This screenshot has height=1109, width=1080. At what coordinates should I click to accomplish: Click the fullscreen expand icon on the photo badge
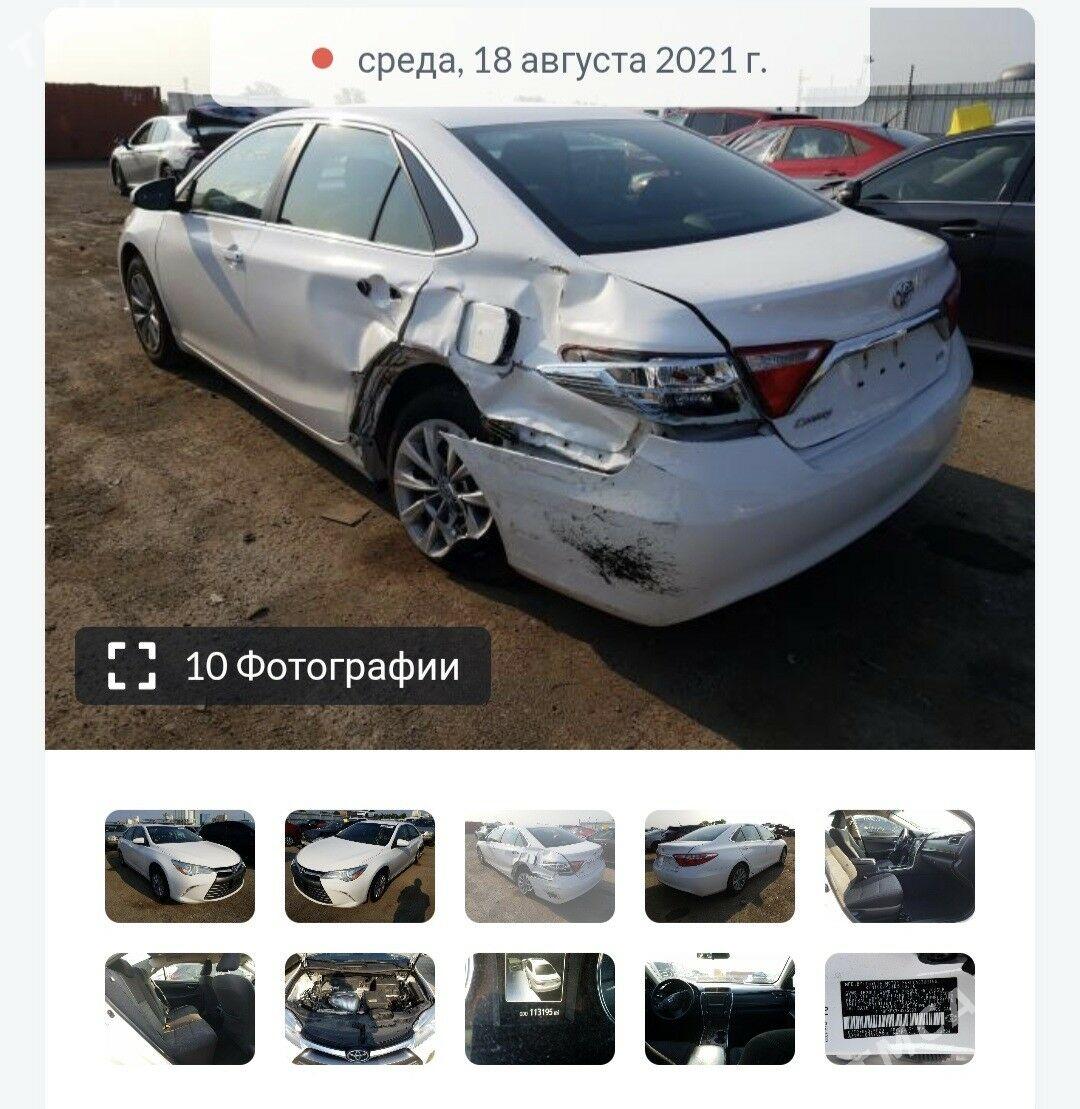click(x=132, y=663)
